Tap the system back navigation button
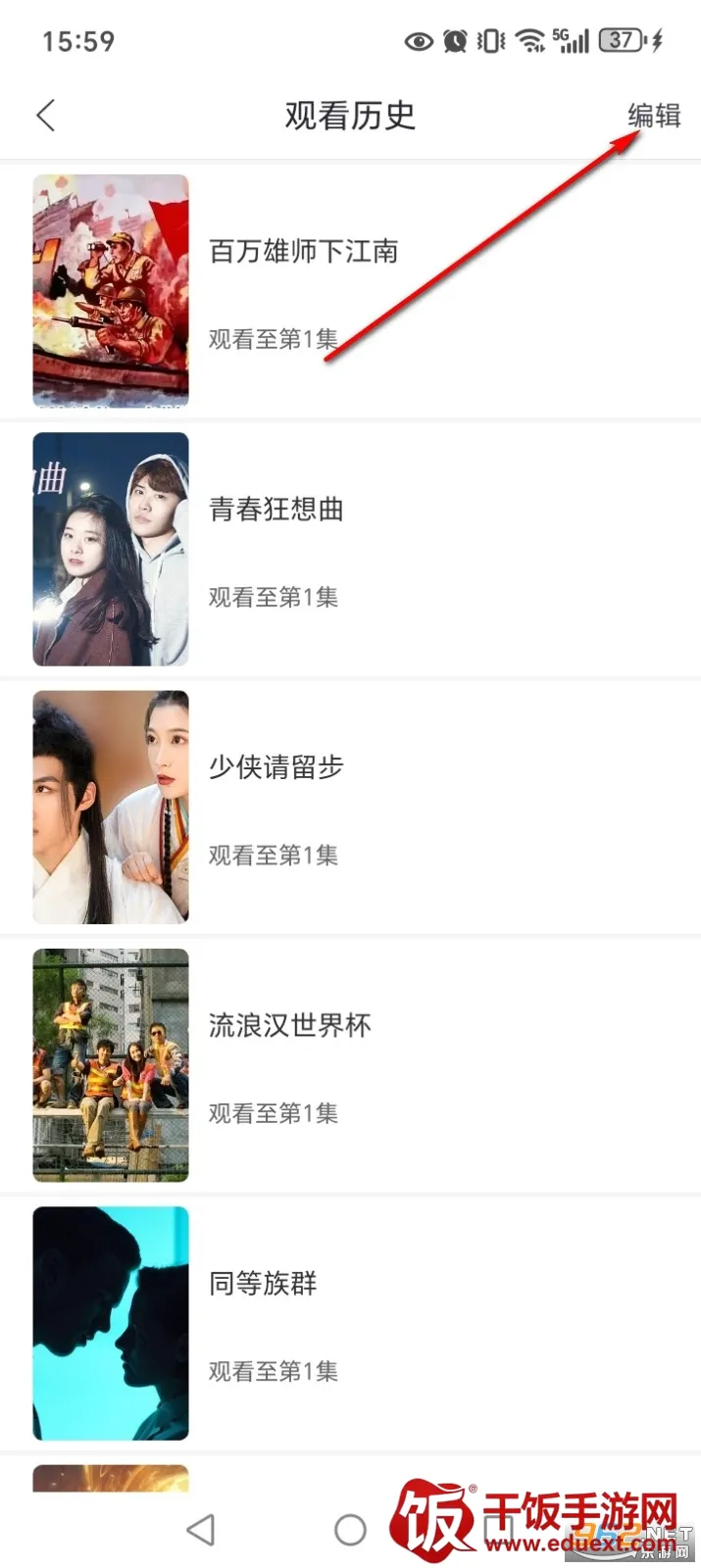The width and height of the screenshot is (701, 1568). click(201, 1530)
